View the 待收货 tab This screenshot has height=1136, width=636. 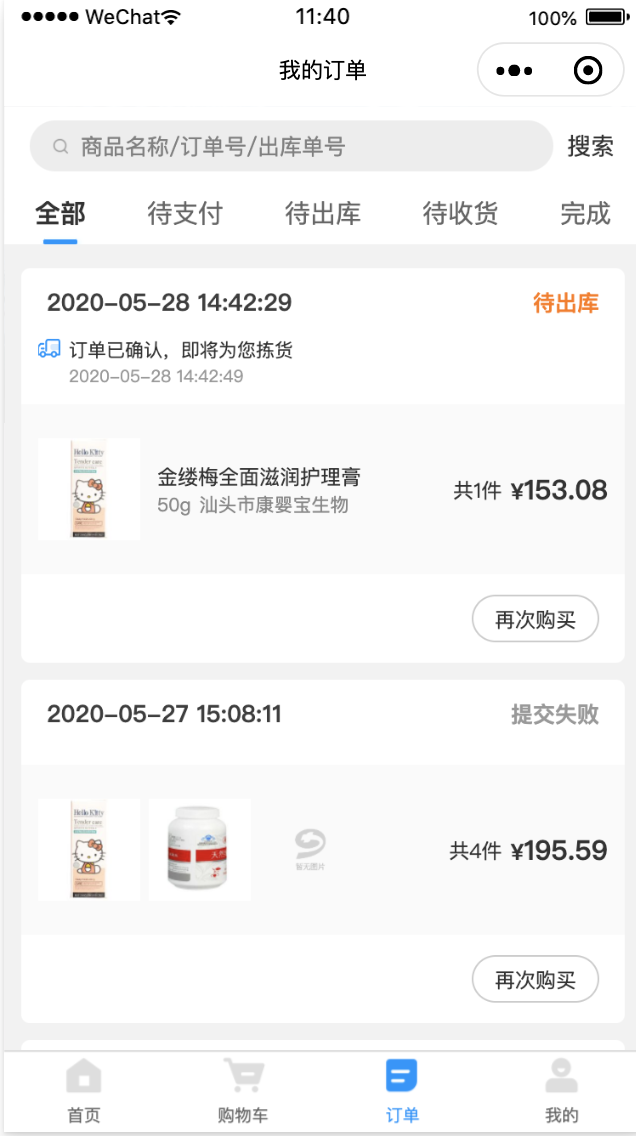point(460,213)
